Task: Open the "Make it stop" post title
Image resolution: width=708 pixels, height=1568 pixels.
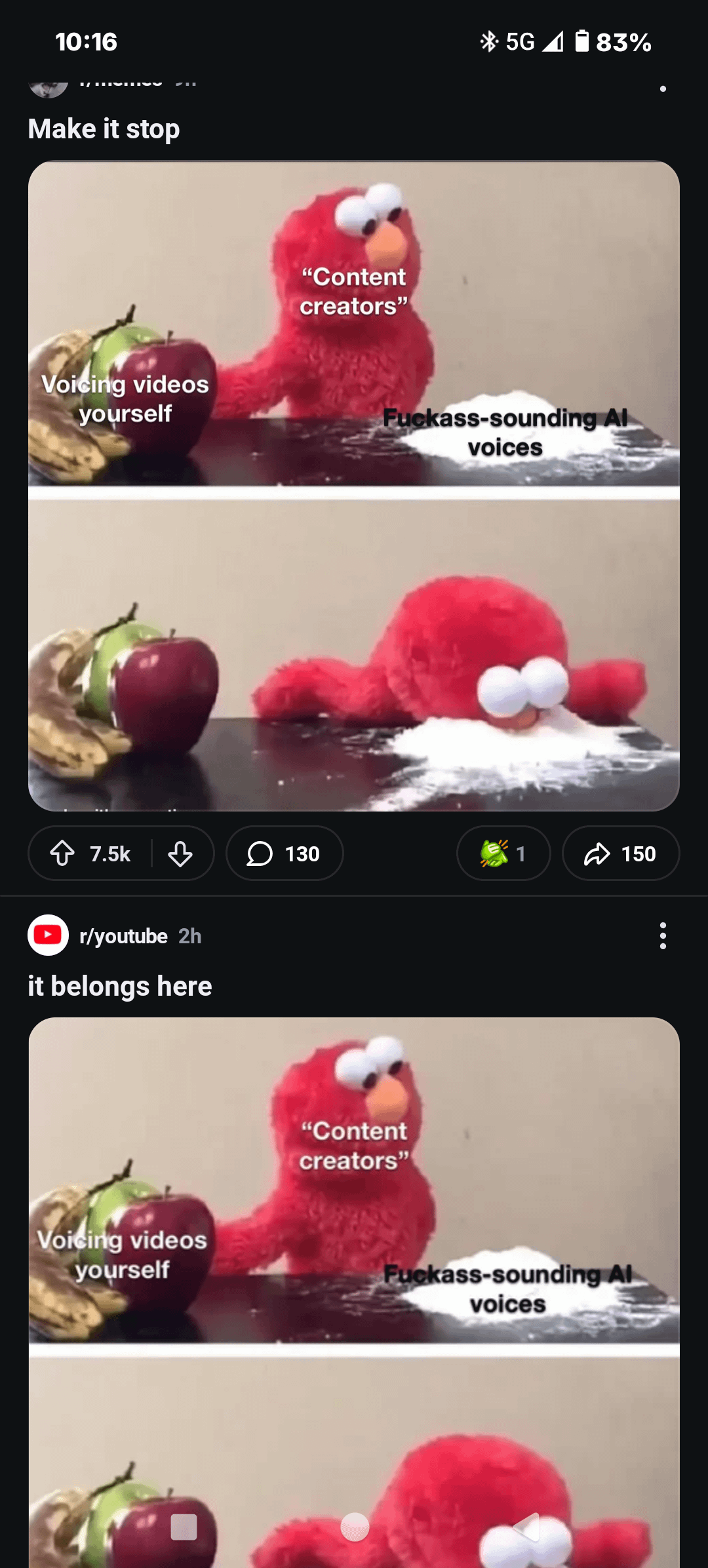Action: tap(104, 129)
